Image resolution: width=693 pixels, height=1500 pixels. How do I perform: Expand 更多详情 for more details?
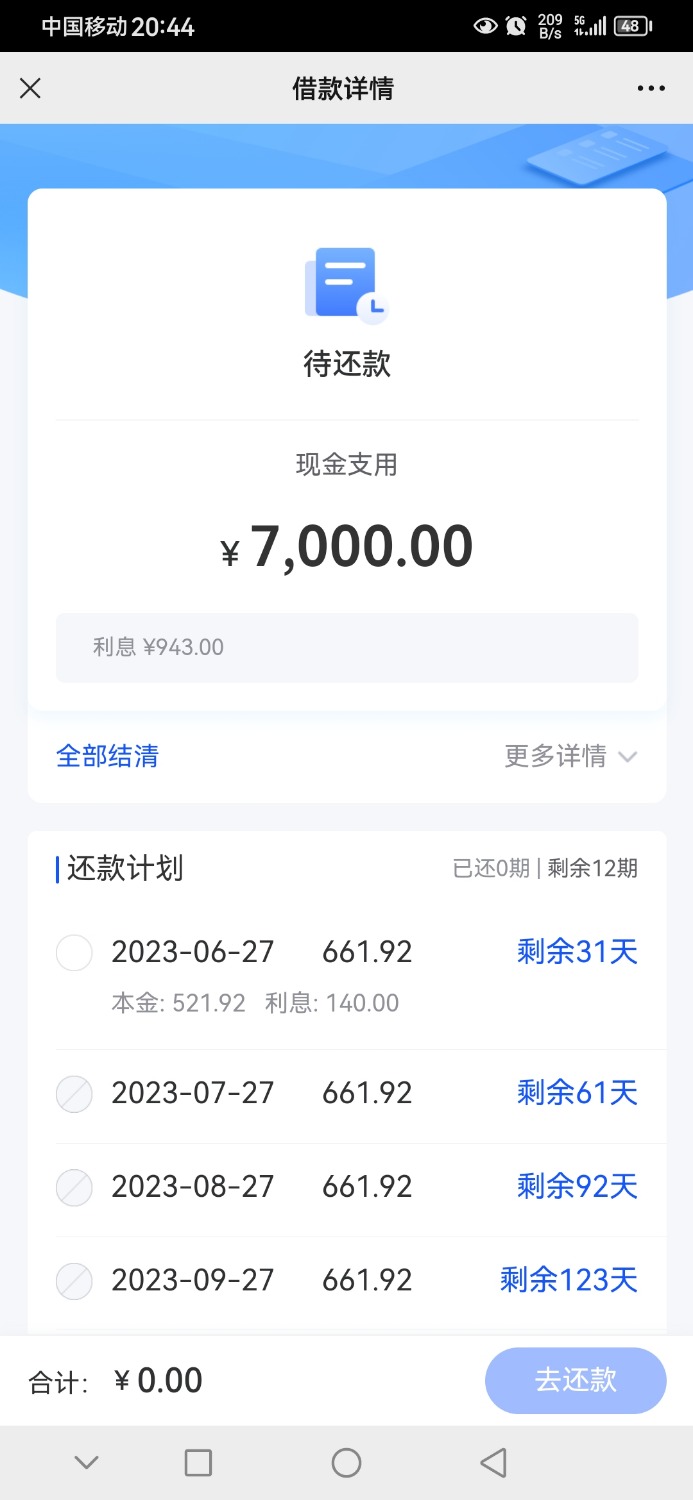pyautogui.click(x=571, y=756)
